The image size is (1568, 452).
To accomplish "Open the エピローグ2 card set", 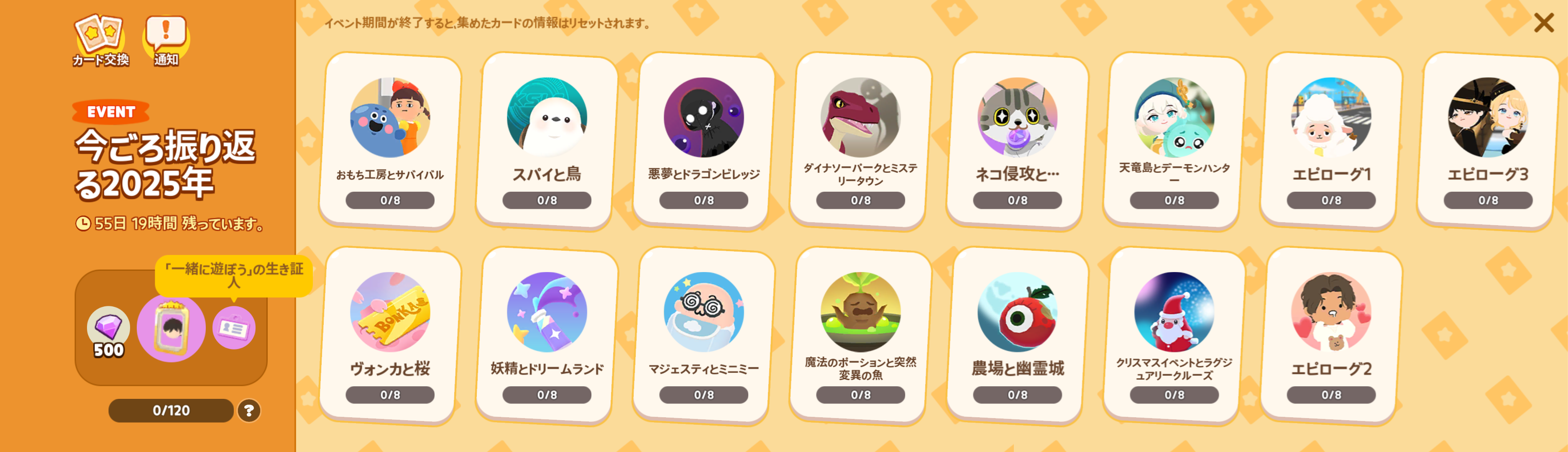I will (1331, 336).
